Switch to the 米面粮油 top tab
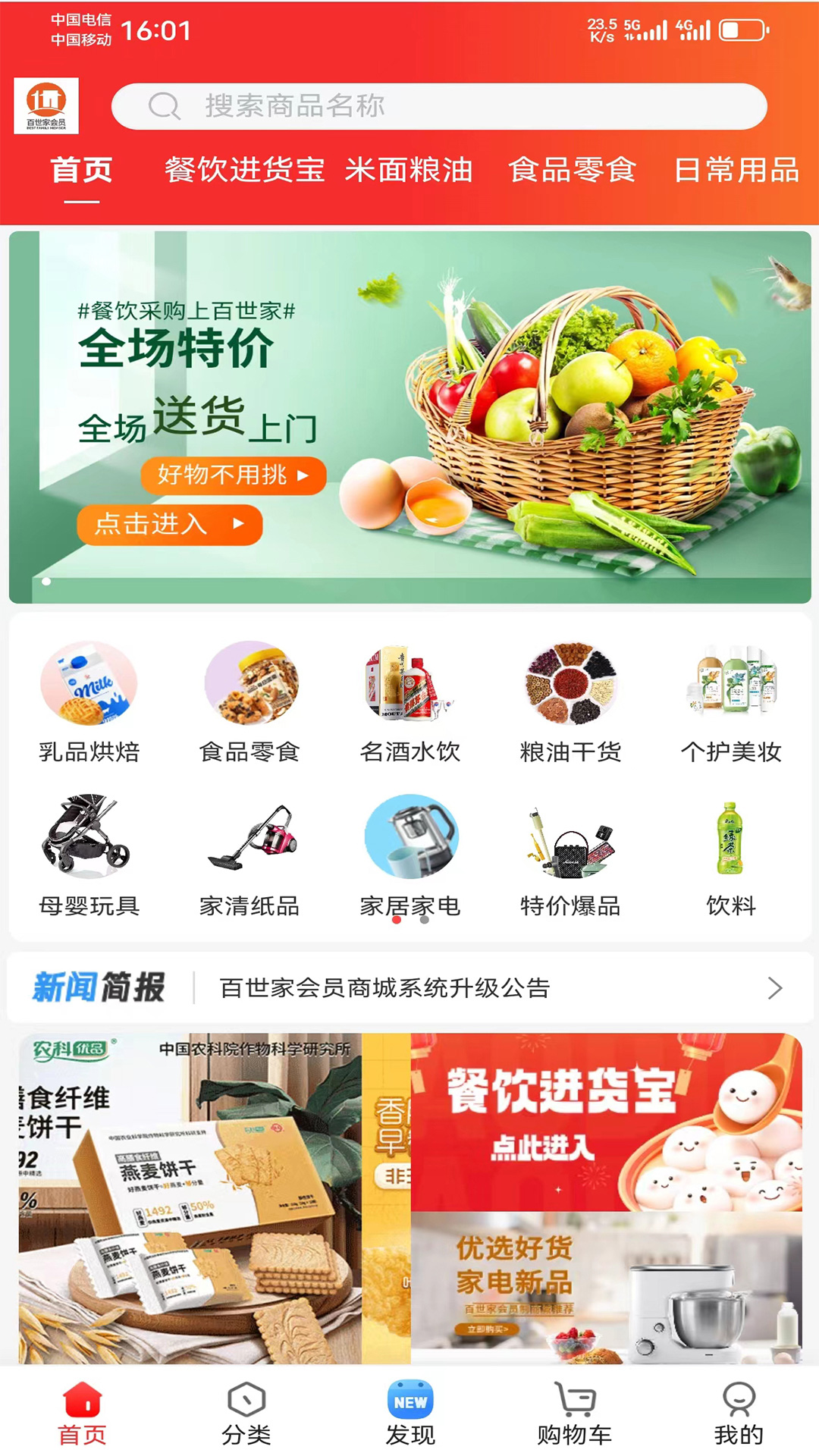 (409, 170)
